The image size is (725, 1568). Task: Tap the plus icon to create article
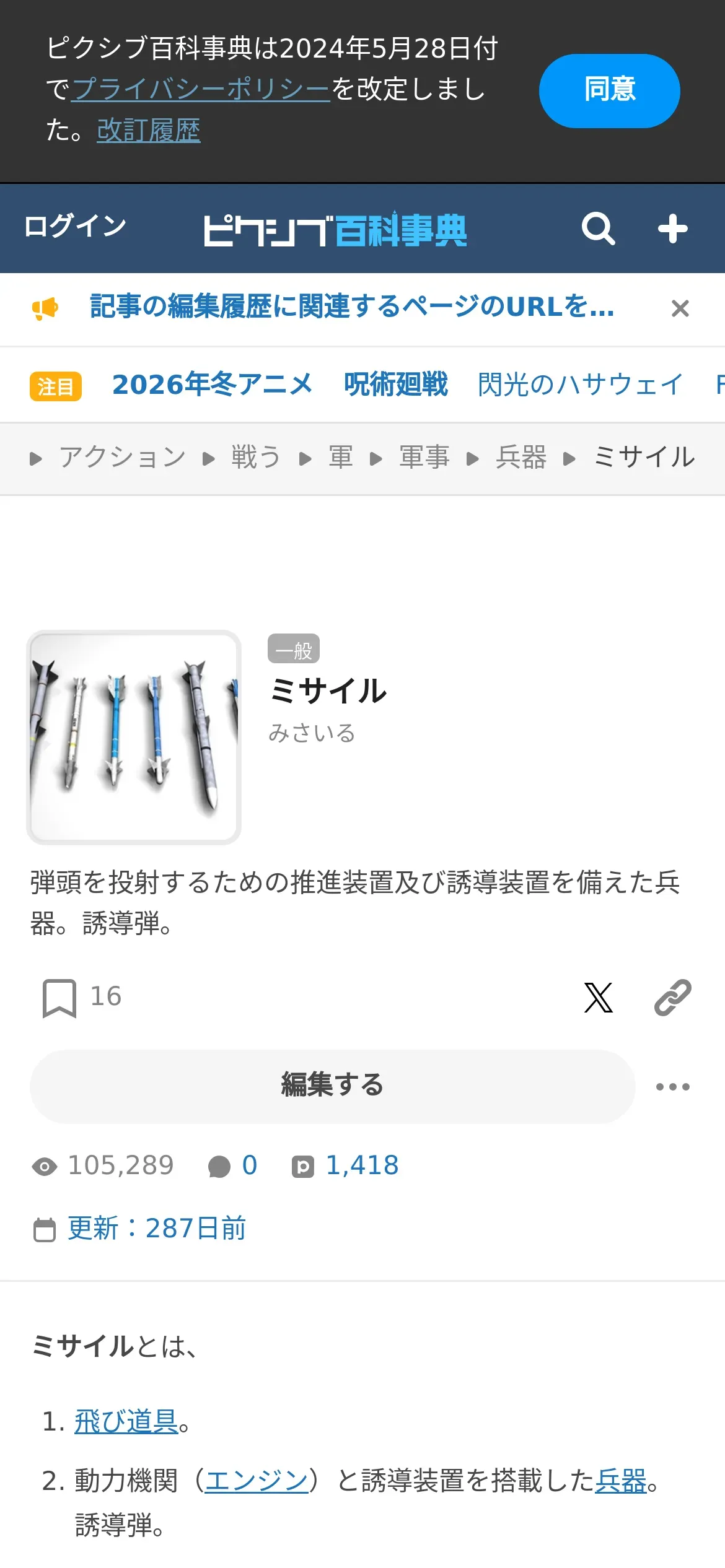pyautogui.click(x=672, y=229)
